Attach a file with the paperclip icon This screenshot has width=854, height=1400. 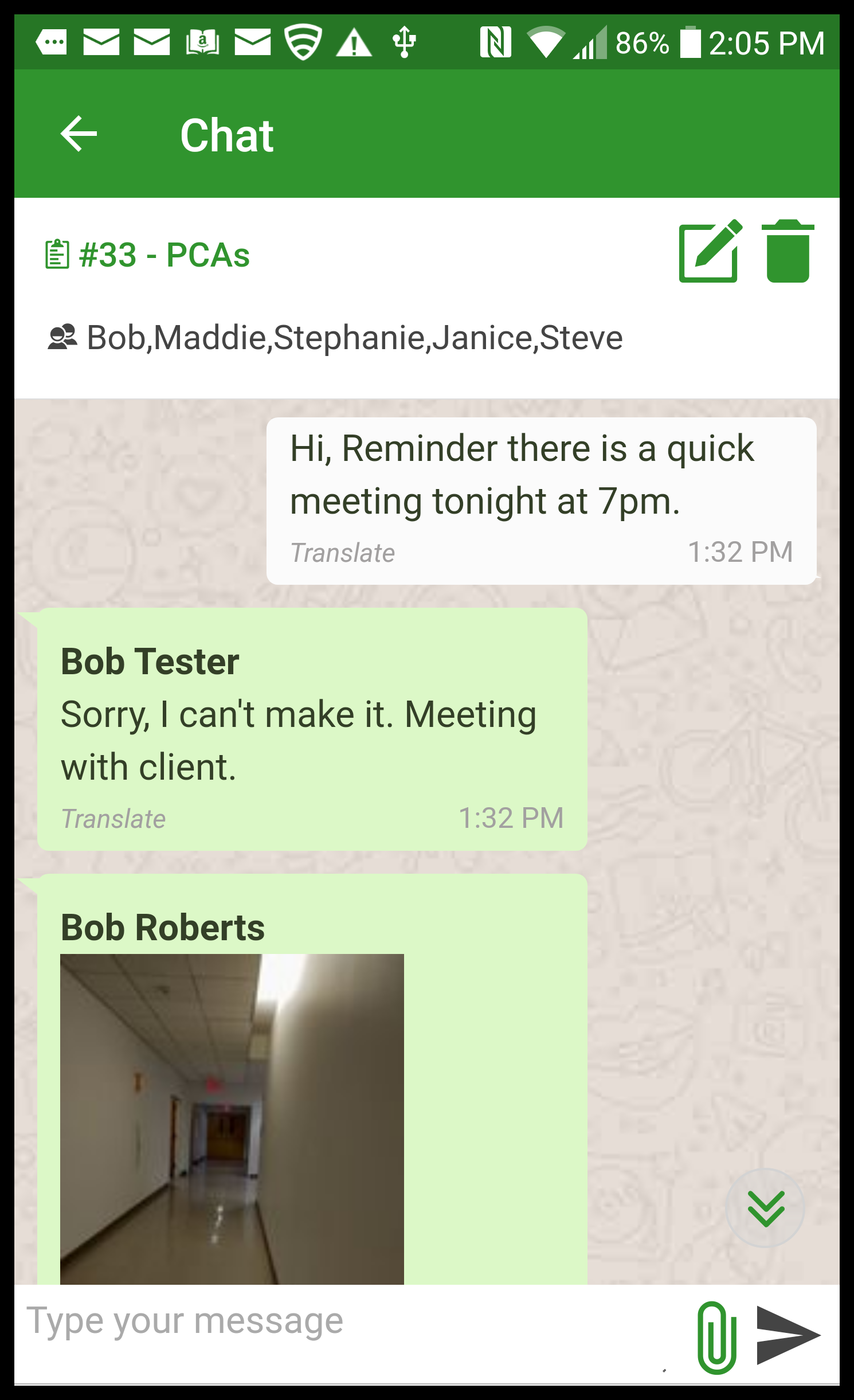[x=716, y=1337]
